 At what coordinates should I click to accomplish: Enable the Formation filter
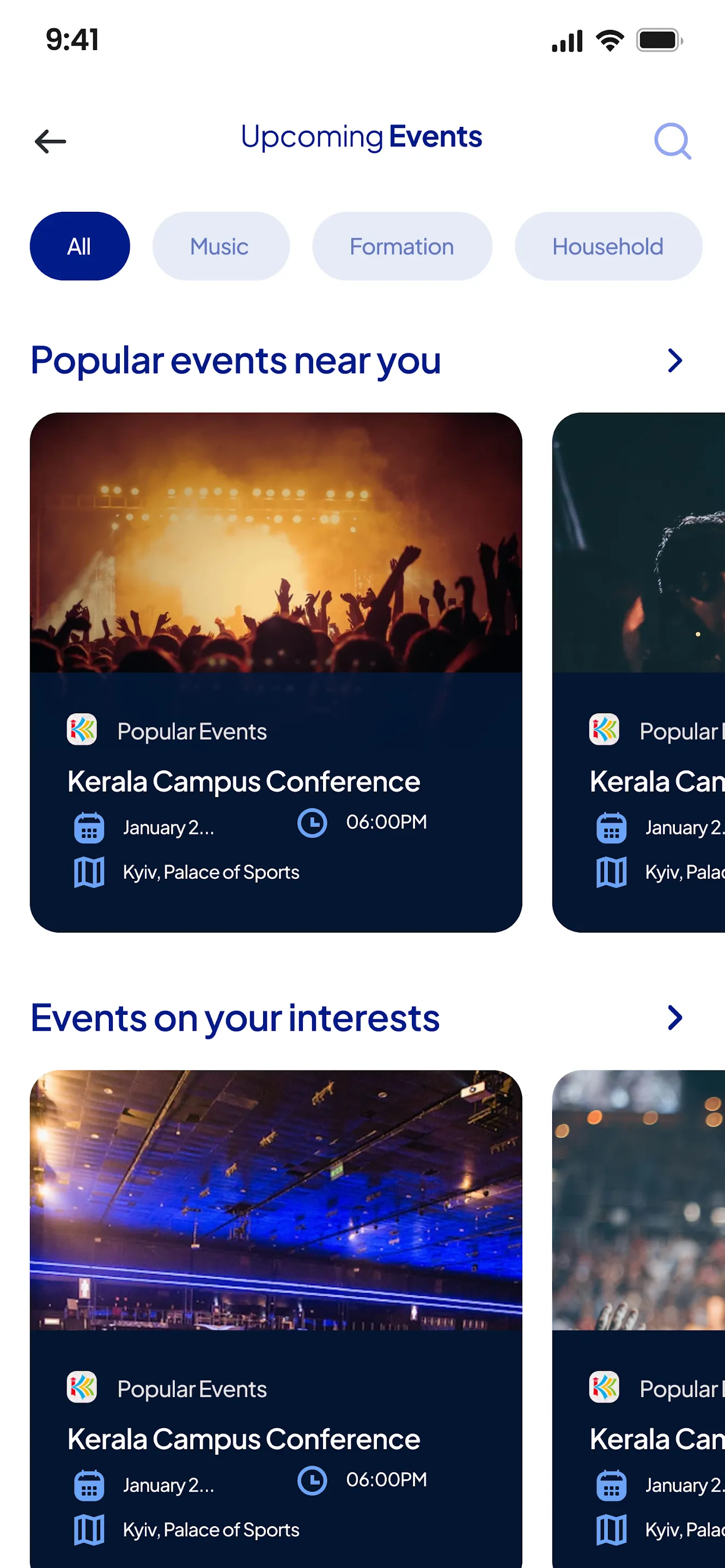(402, 246)
